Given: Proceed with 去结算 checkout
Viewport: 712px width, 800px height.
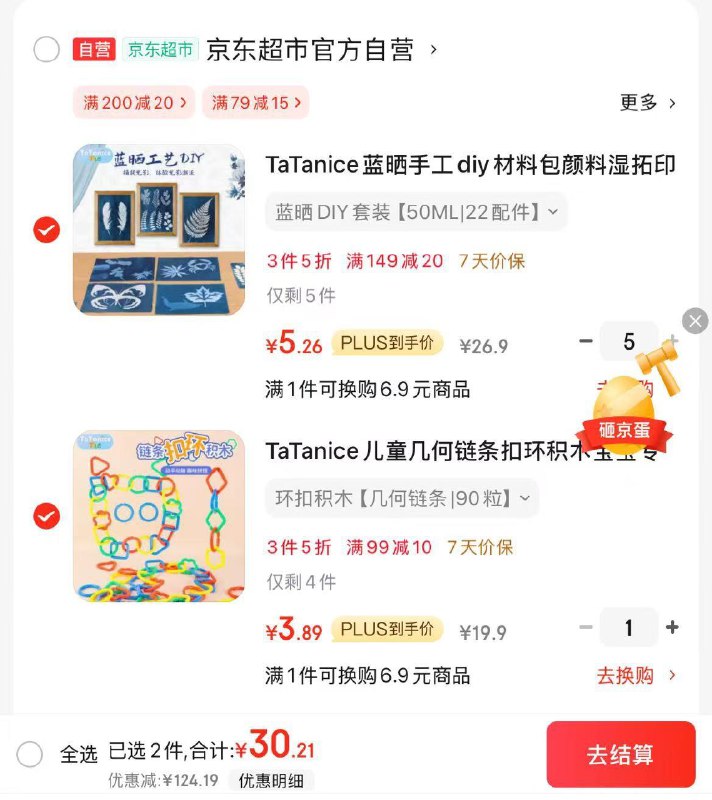Looking at the screenshot, I should pos(620,755).
